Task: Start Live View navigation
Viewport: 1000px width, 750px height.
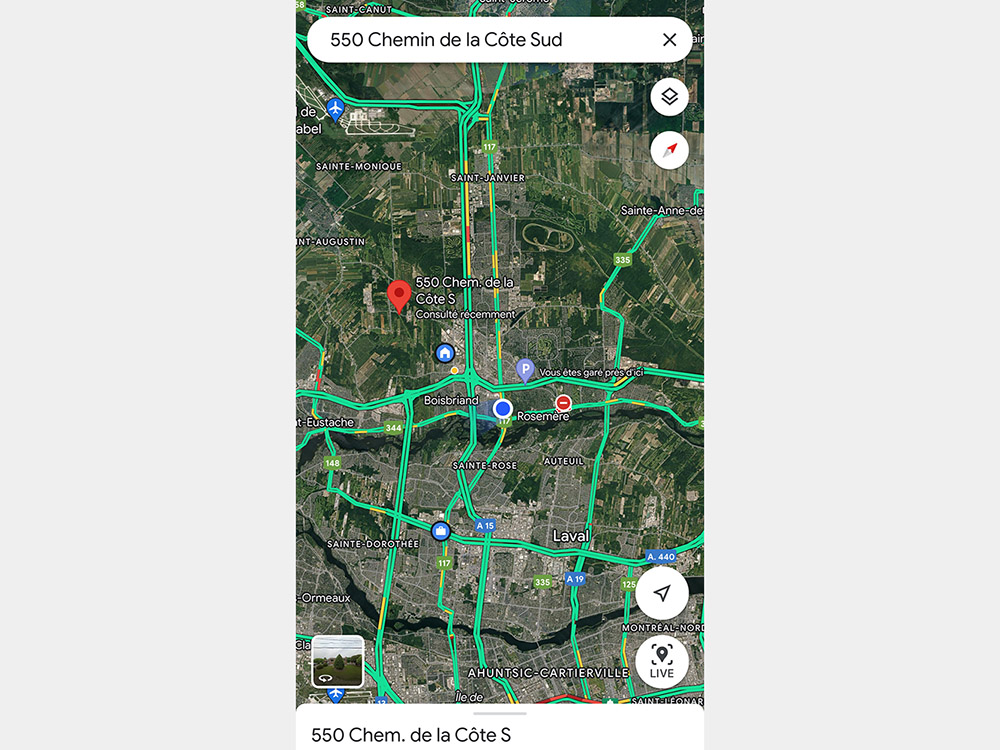Action: tap(661, 661)
